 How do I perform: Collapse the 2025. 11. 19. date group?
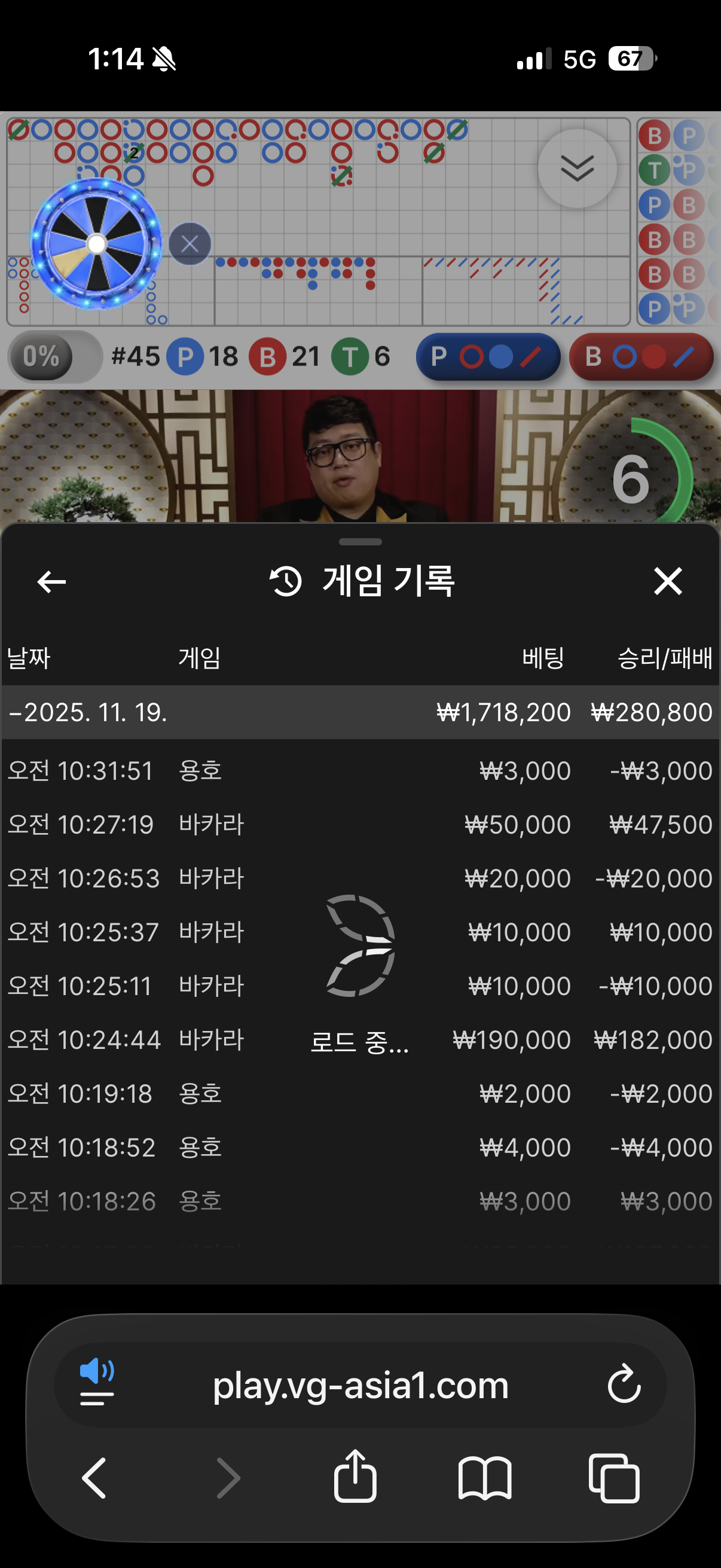(x=88, y=712)
